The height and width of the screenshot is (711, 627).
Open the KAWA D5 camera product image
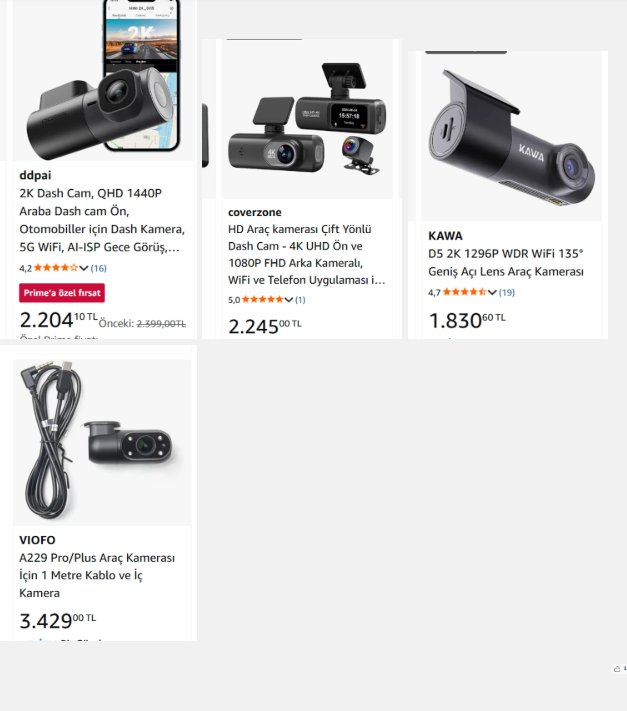point(511,137)
